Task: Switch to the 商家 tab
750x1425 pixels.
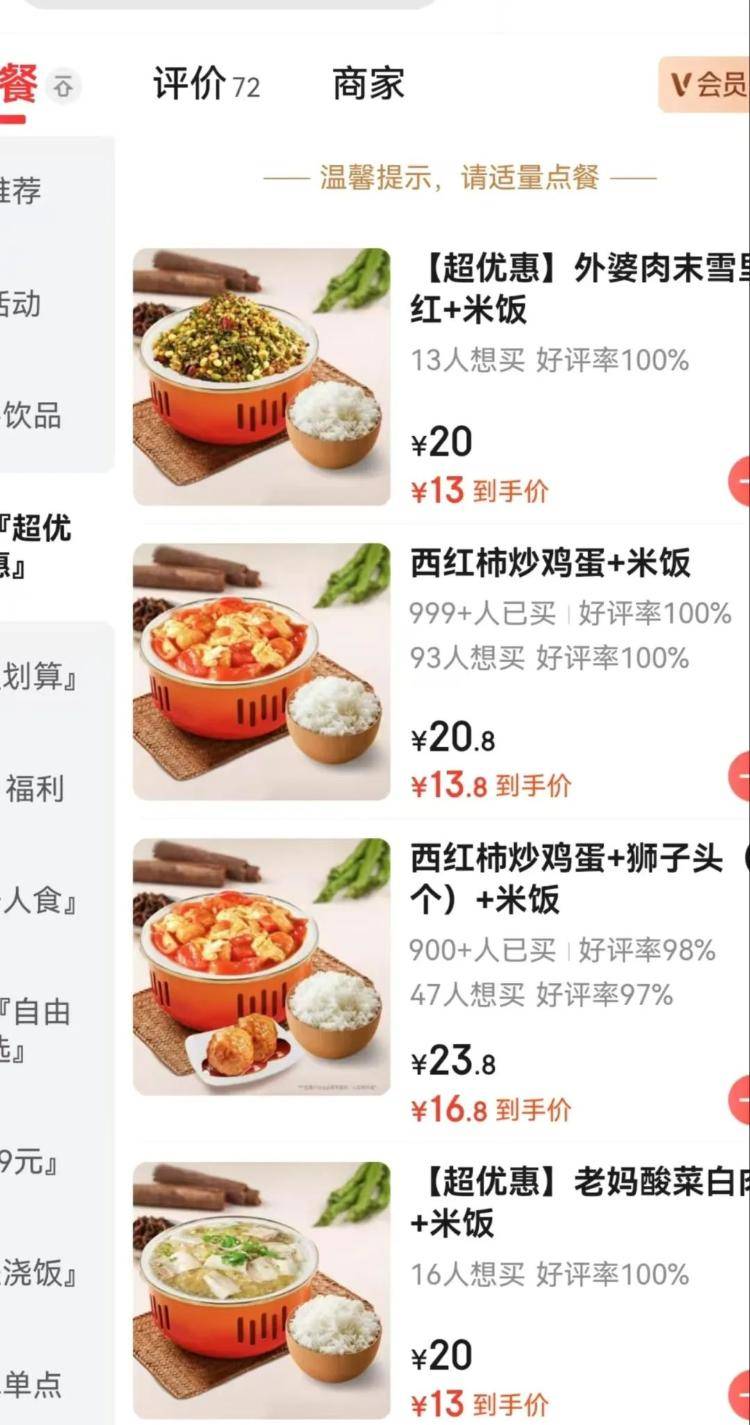Action: (366, 83)
